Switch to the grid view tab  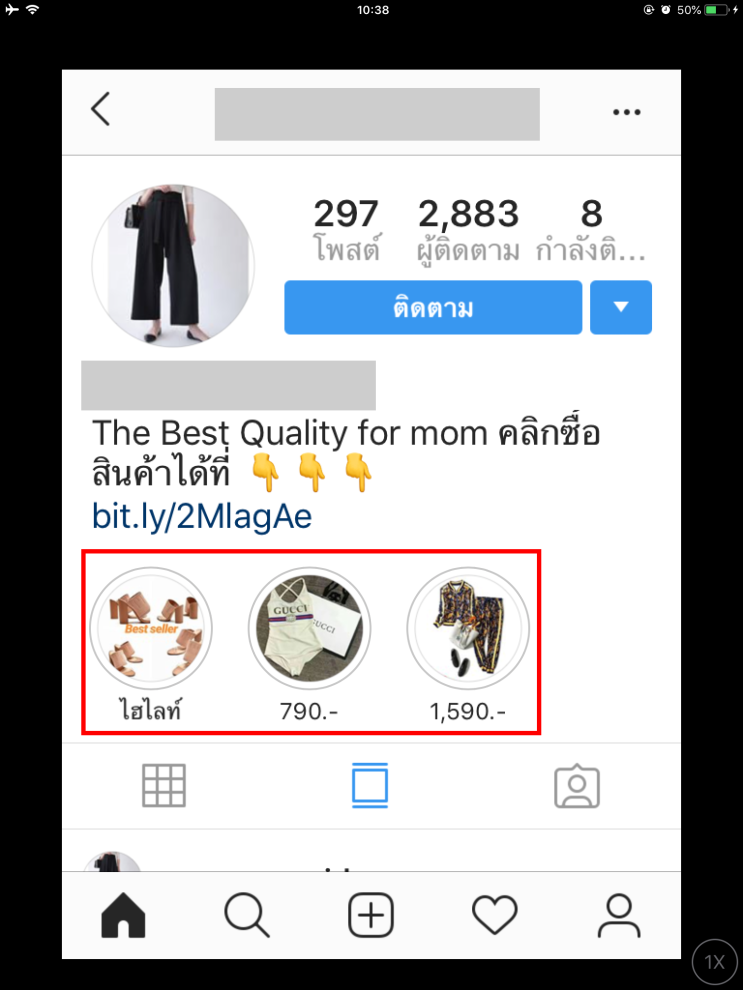tap(164, 786)
